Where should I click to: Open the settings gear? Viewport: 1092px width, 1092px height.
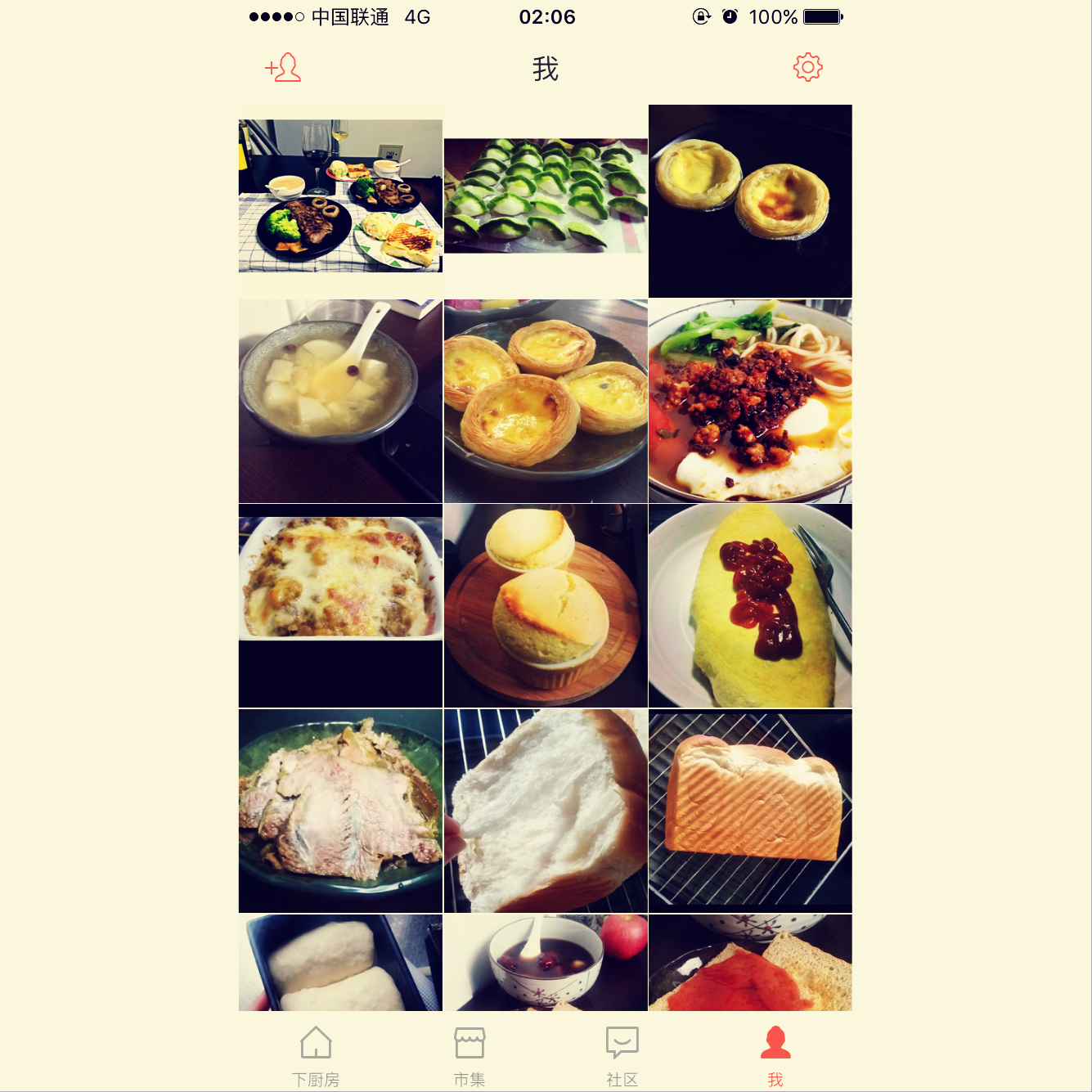pyautogui.click(x=807, y=67)
